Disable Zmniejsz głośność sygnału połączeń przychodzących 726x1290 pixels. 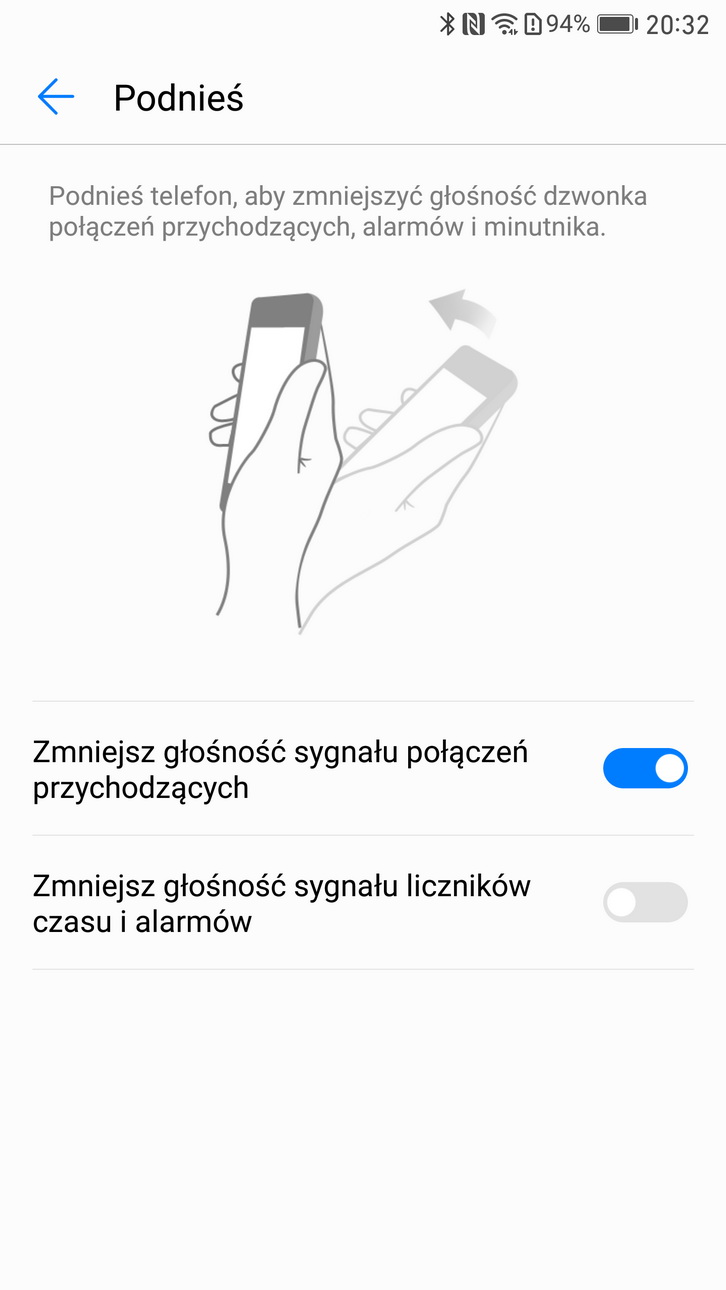coord(645,768)
